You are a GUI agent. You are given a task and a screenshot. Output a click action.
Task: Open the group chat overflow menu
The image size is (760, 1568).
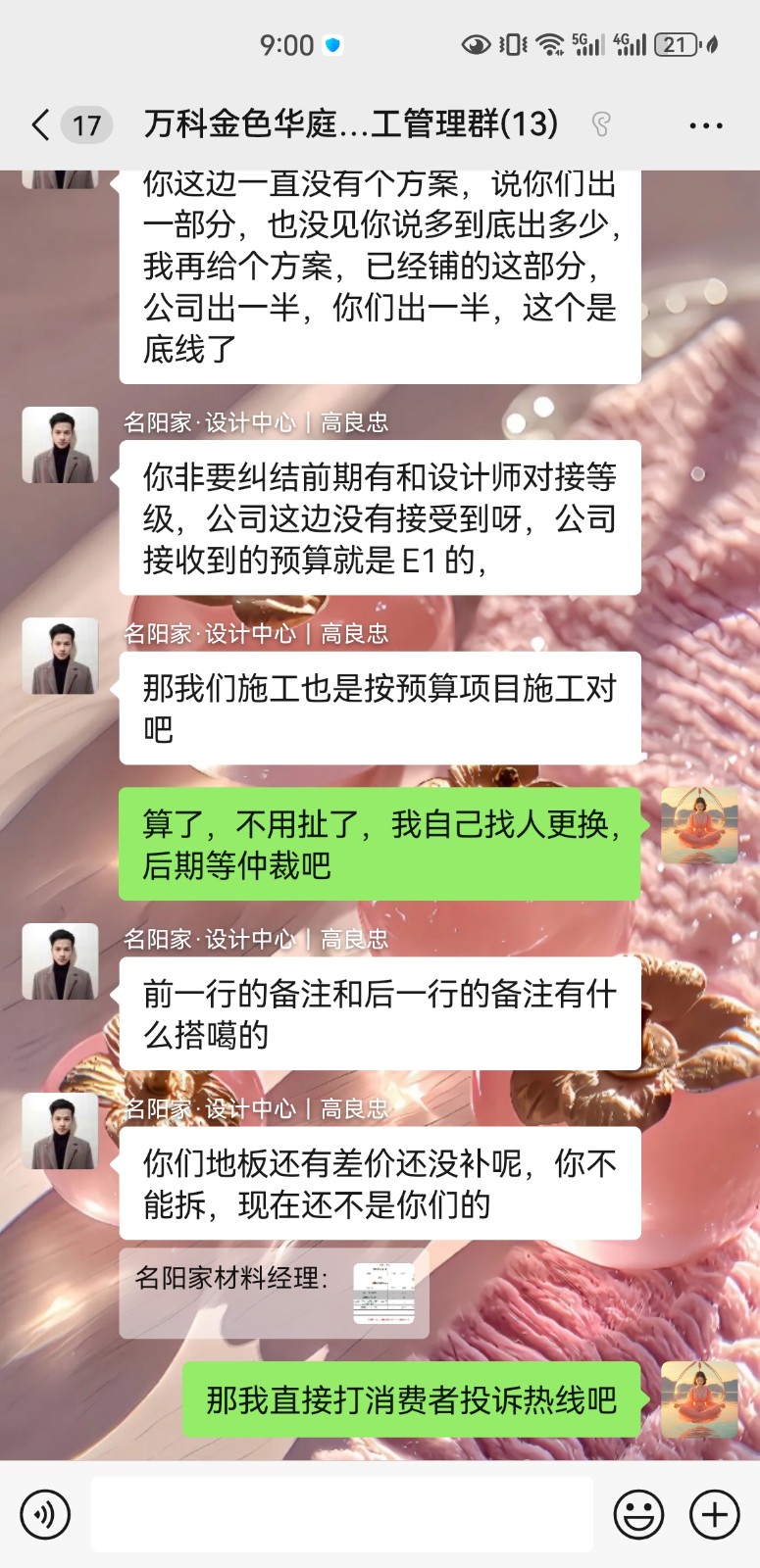pos(705,125)
